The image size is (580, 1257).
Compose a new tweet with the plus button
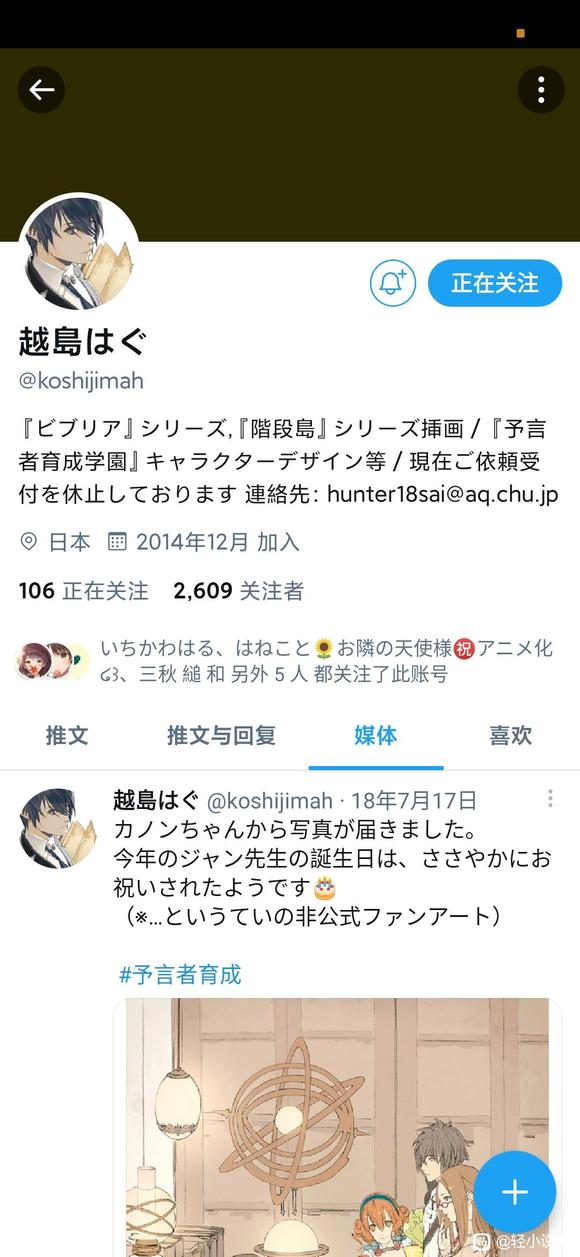(515, 1192)
